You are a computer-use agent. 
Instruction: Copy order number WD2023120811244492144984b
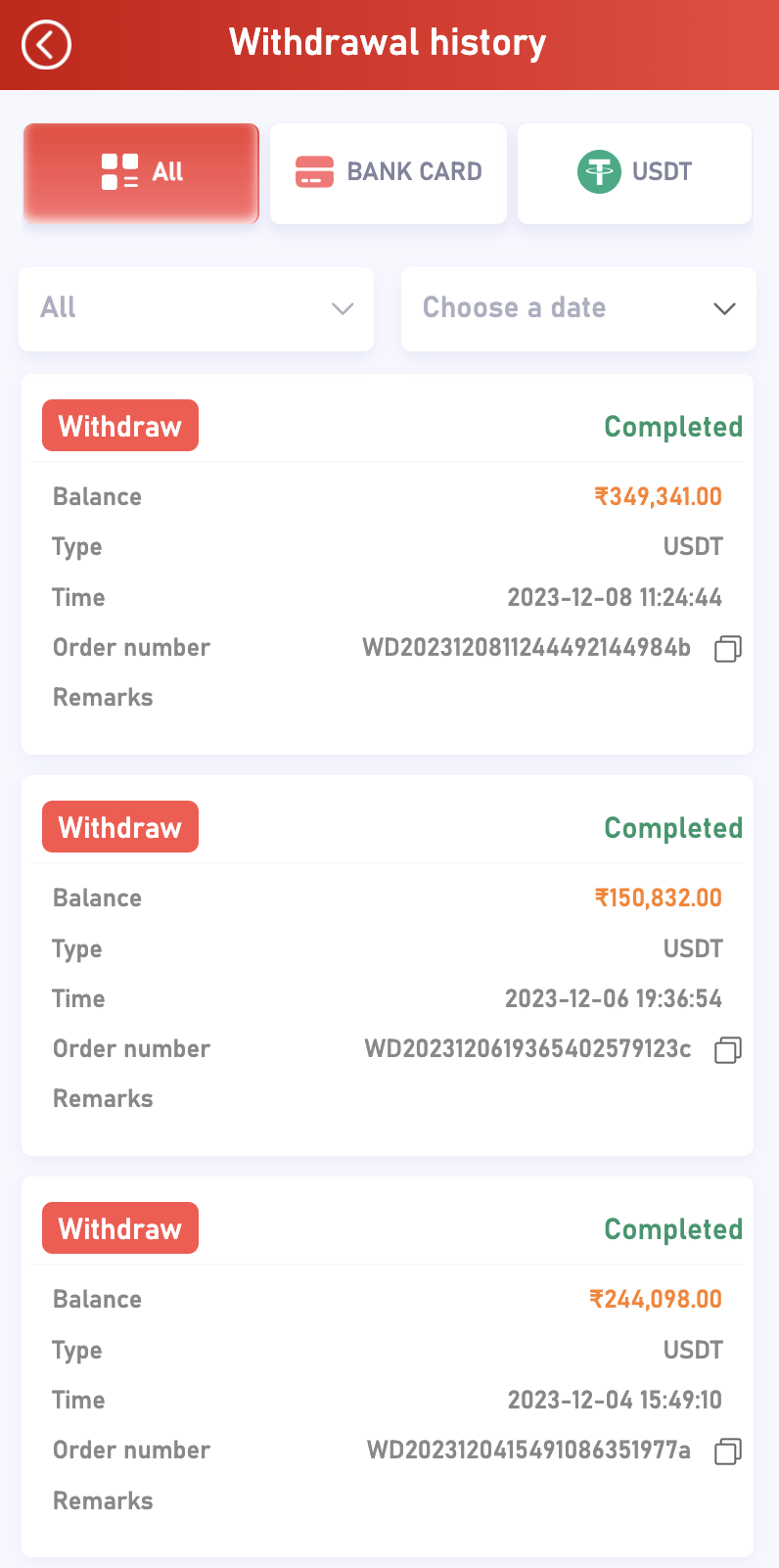[x=727, y=649]
